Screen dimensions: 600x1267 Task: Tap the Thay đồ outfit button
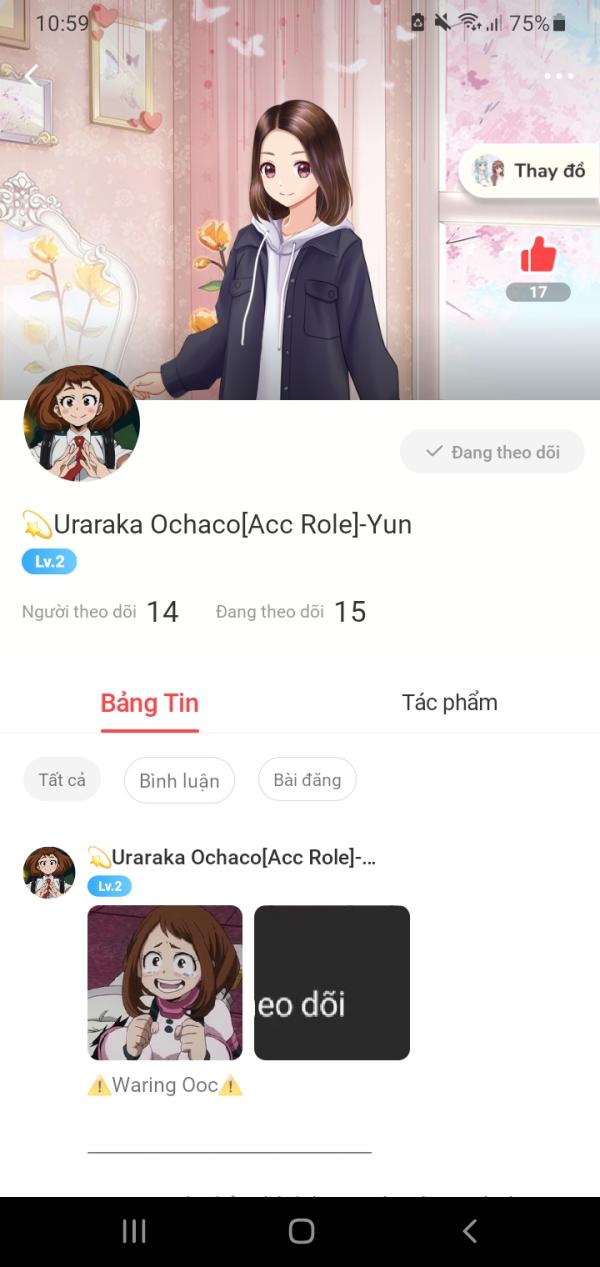coord(530,171)
